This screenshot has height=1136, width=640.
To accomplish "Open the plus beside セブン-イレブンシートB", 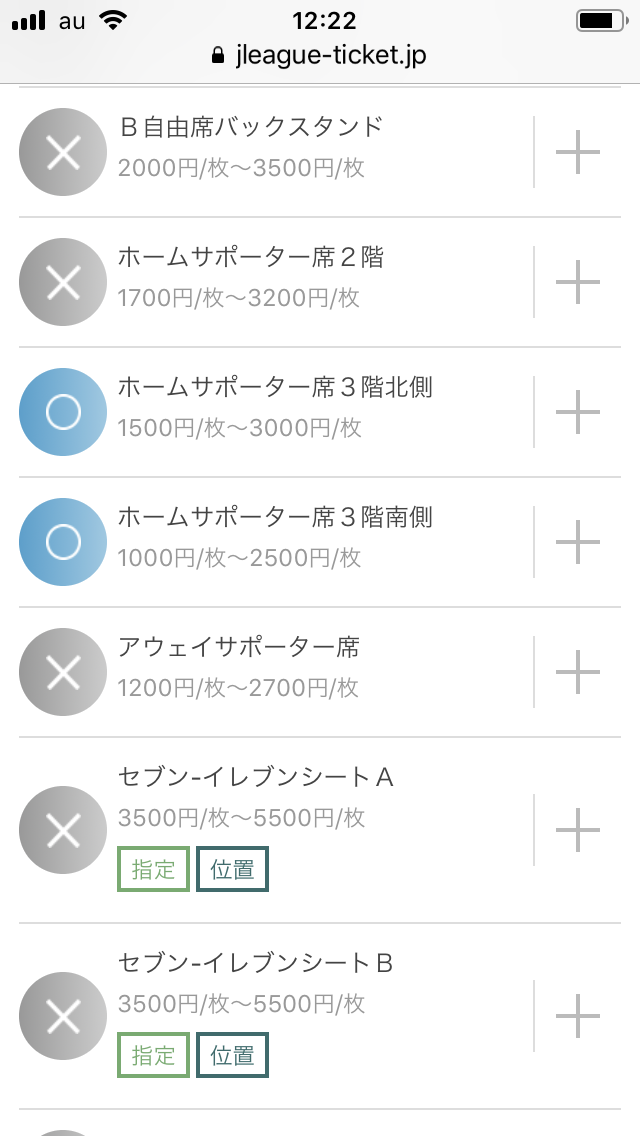I will [x=578, y=1016].
